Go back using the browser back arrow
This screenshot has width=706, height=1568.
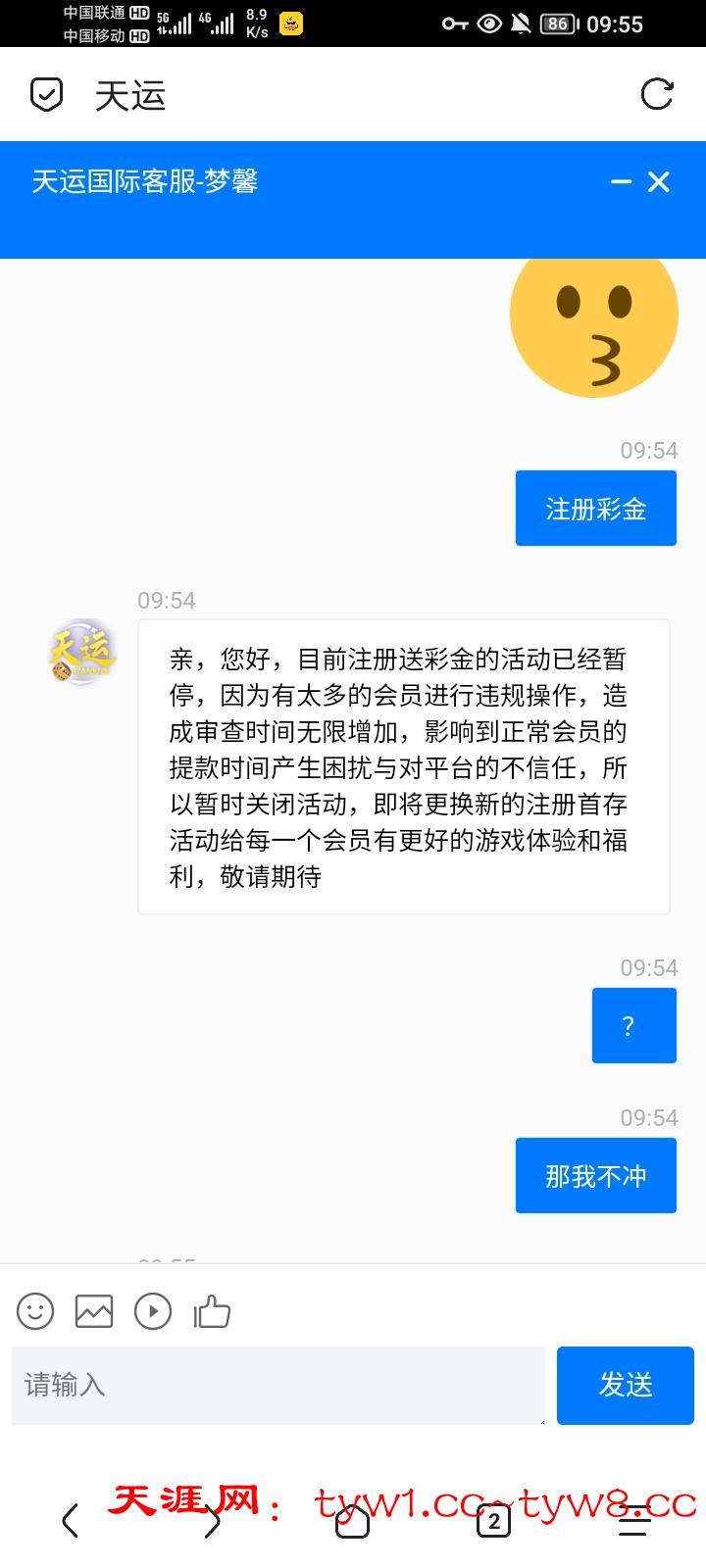70,1520
